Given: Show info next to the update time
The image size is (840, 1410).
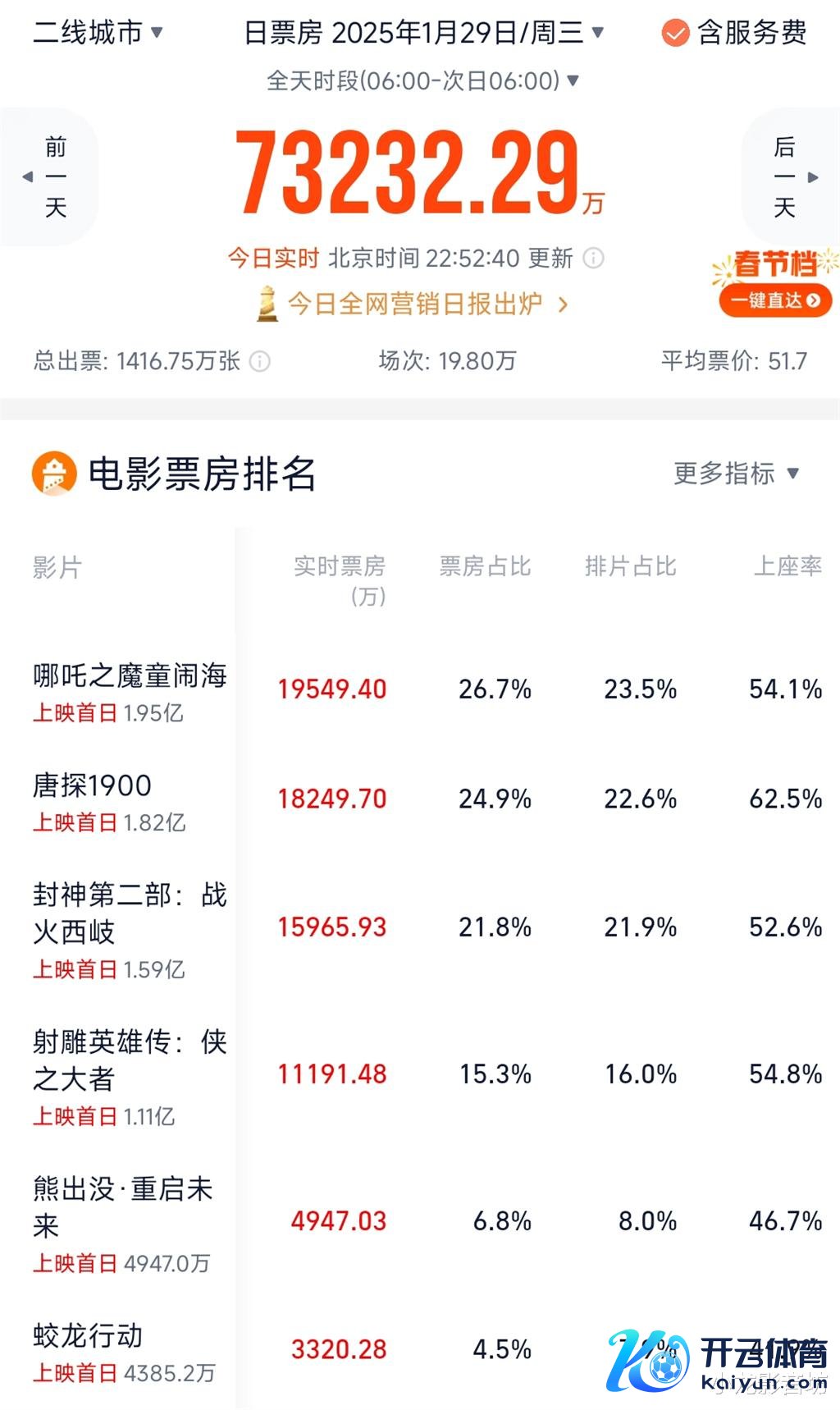Looking at the screenshot, I should [x=593, y=259].
